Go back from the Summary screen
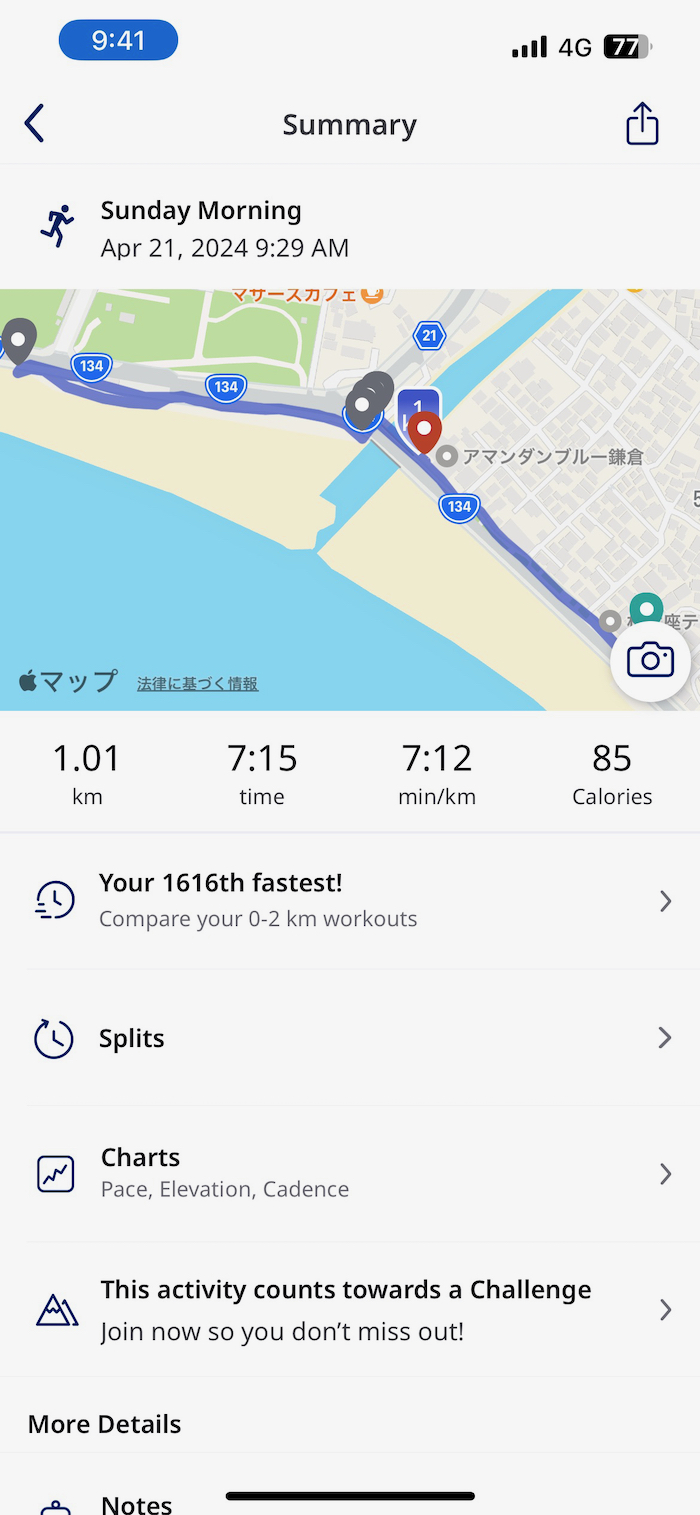This screenshot has width=700, height=1515. (35, 124)
